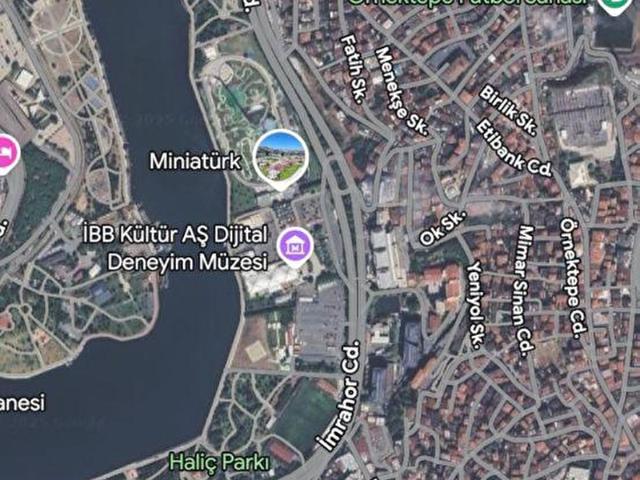Tap the pink hotel marker

click(x=5, y=153)
